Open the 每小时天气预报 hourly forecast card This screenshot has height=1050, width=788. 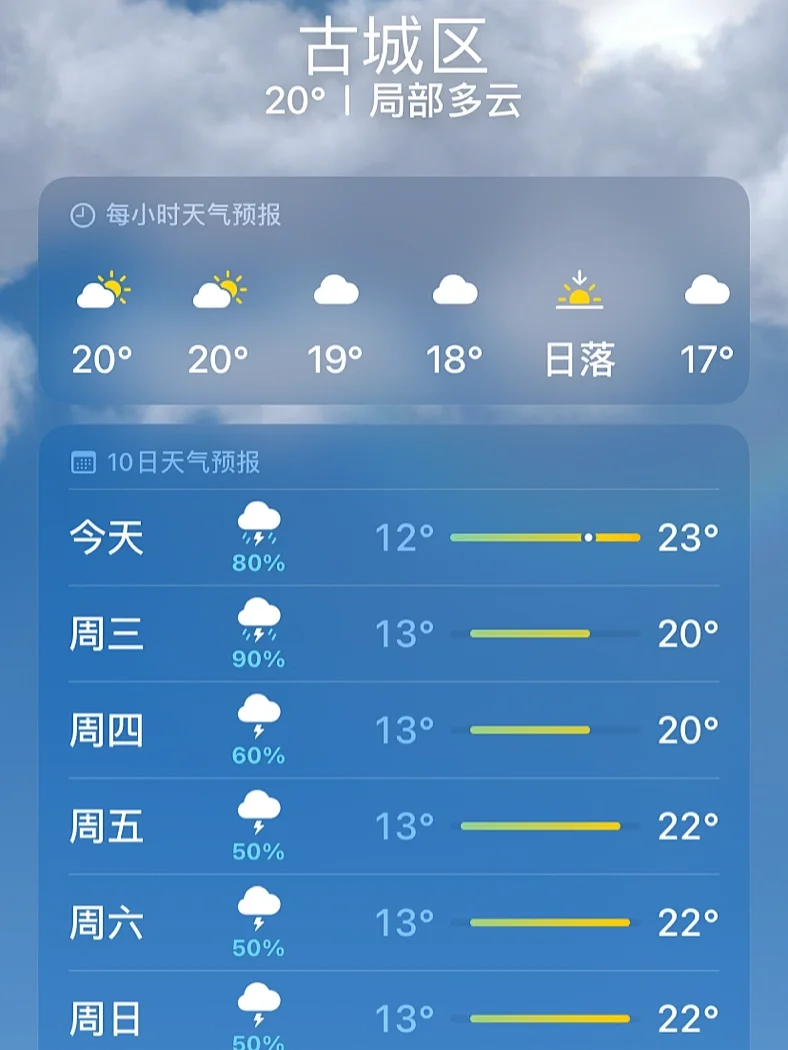(394, 290)
